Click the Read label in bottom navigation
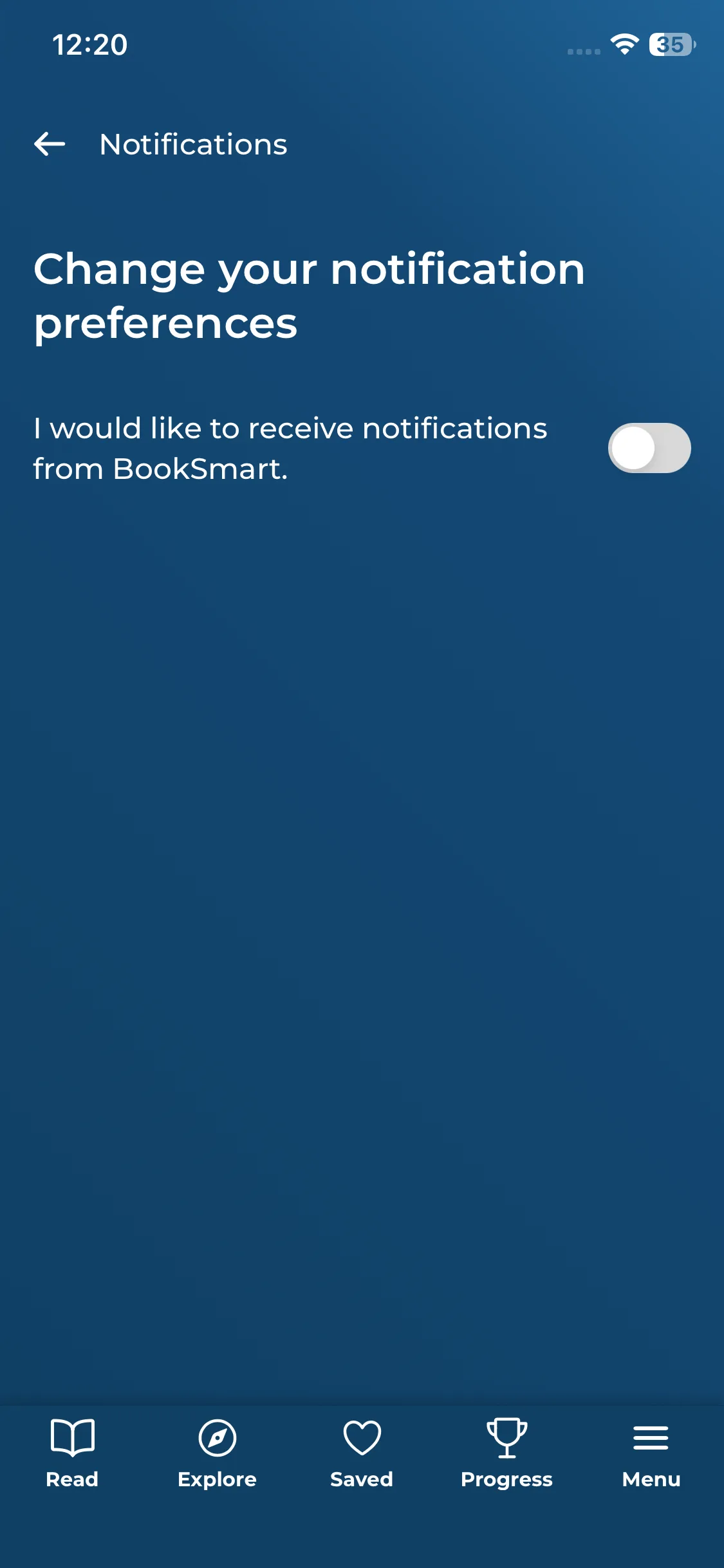Viewport: 724px width, 1568px height. pyautogui.click(x=72, y=1479)
